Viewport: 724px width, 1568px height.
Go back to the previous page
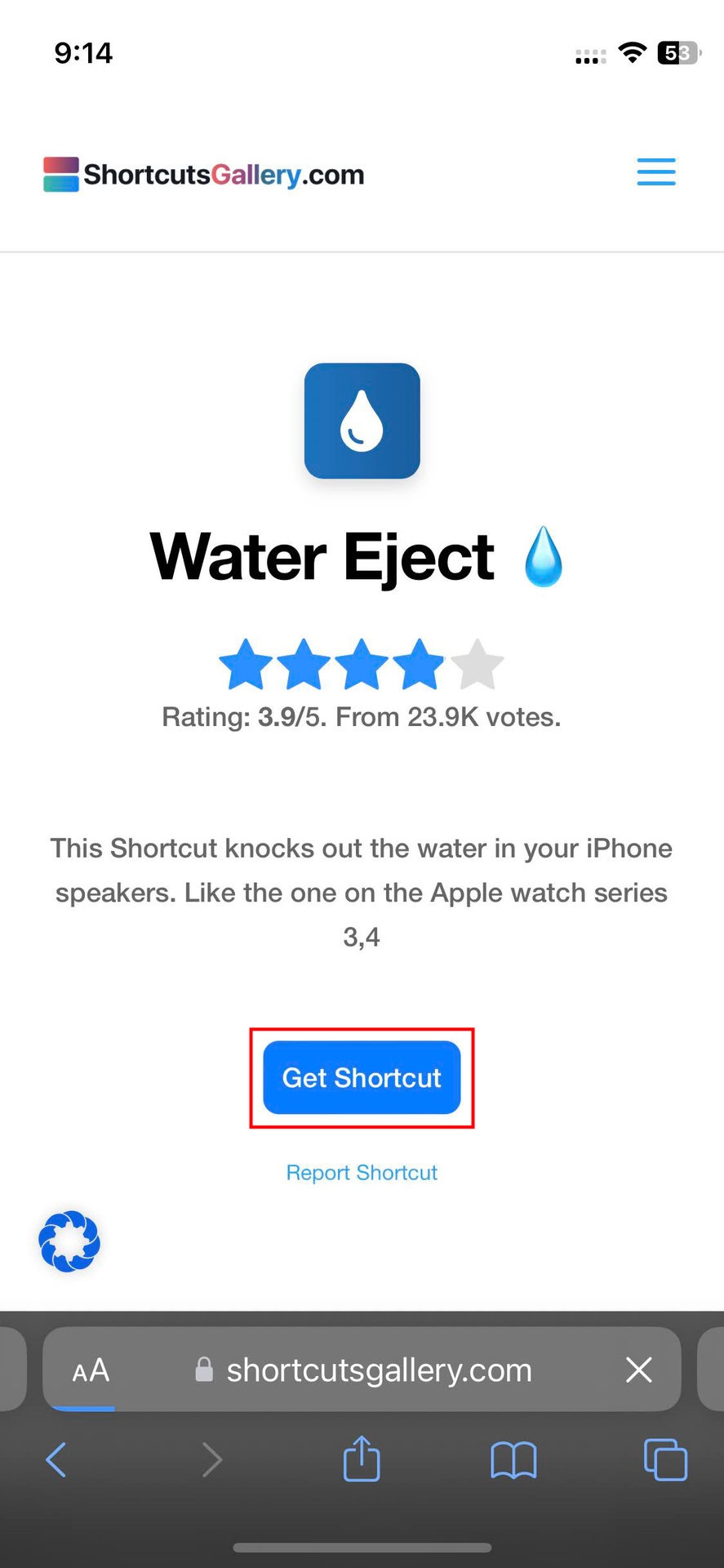56,1459
